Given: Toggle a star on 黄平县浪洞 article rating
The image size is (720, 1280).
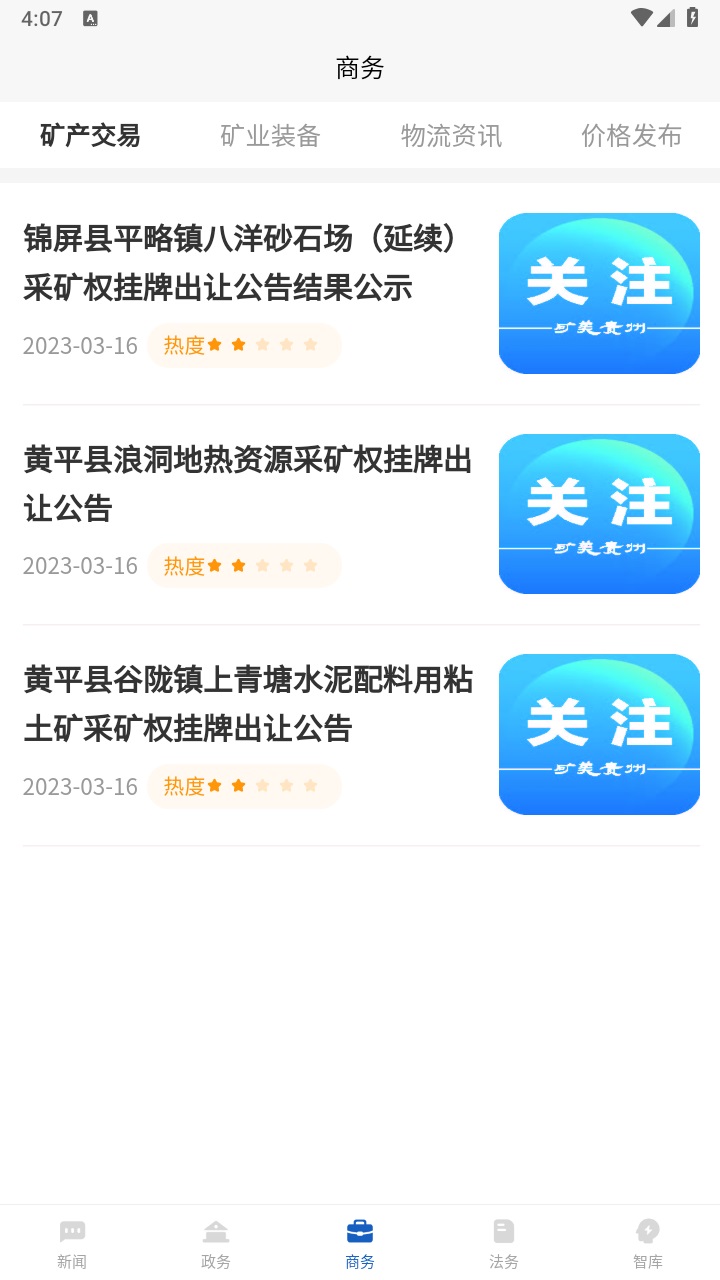Looking at the screenshot, I should [237, 565].
